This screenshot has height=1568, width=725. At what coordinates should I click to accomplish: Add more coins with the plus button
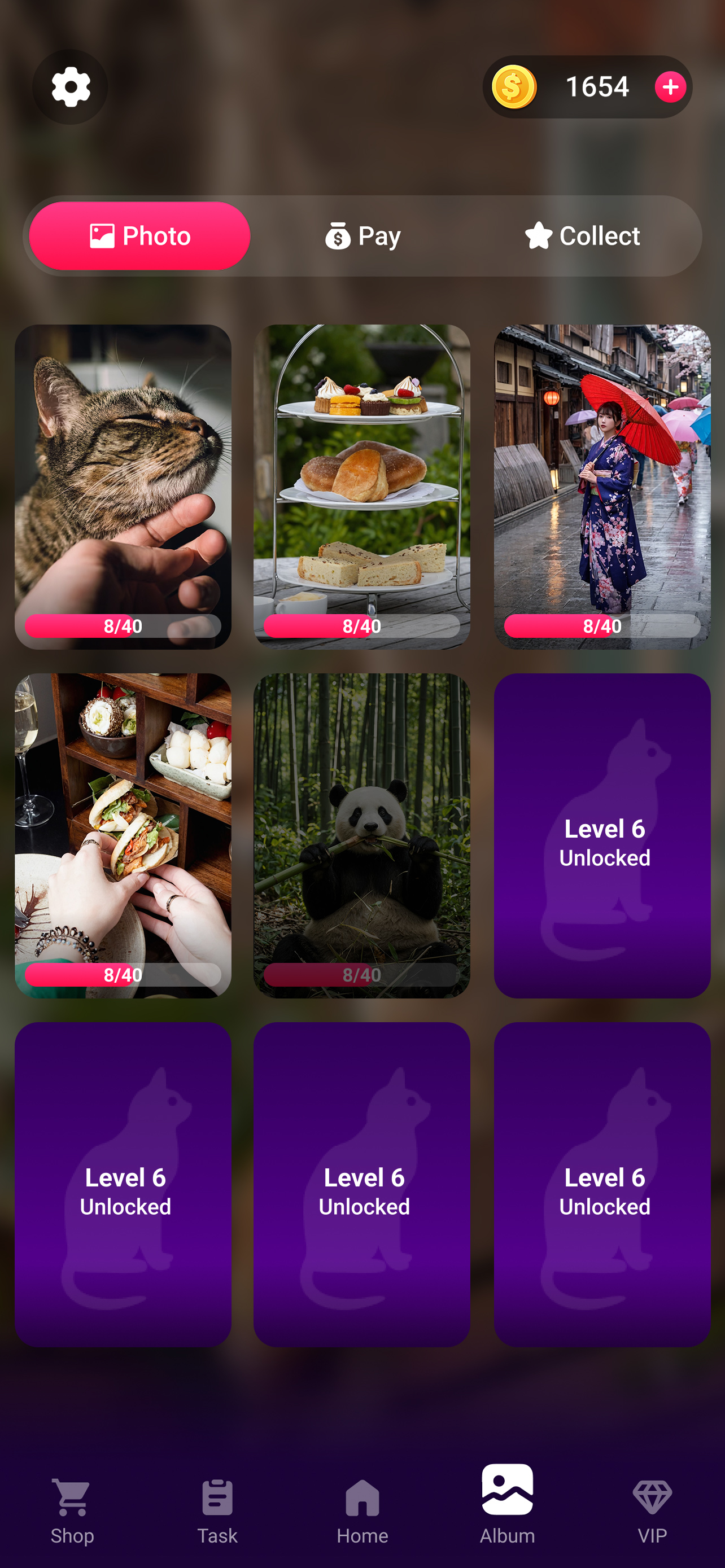coord(670,87)
